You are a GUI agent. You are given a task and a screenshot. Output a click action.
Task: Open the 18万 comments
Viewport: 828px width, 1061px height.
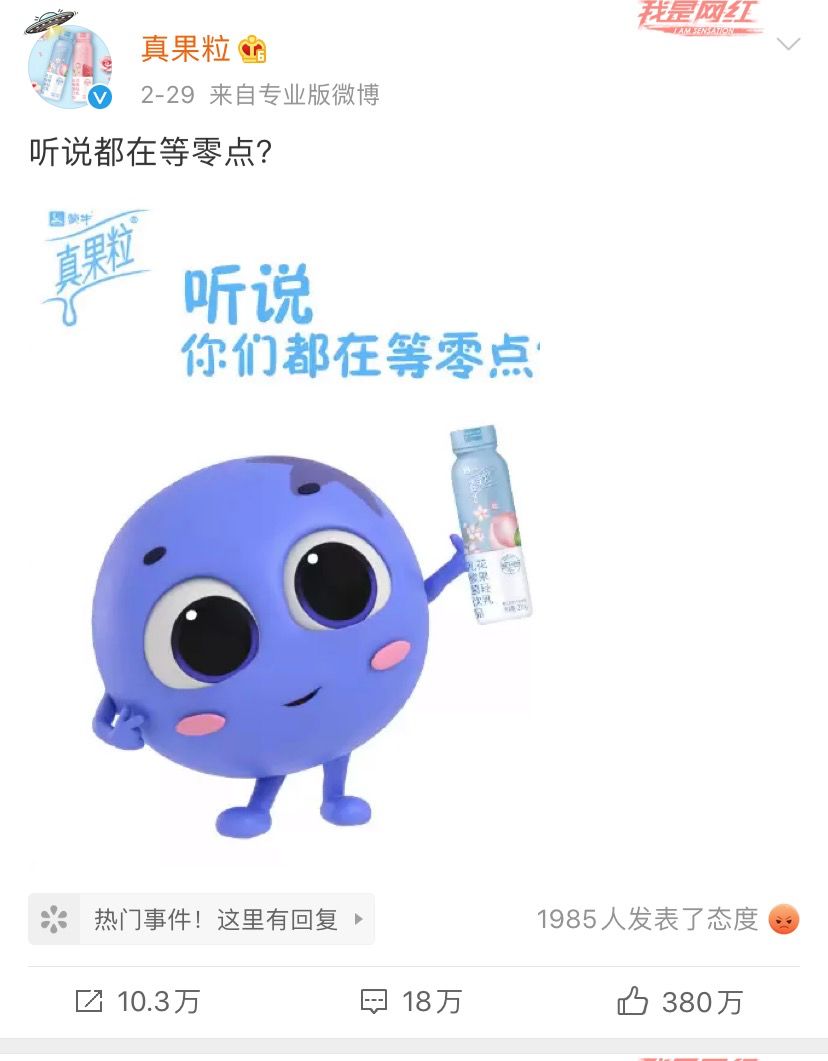(410, 1001)
